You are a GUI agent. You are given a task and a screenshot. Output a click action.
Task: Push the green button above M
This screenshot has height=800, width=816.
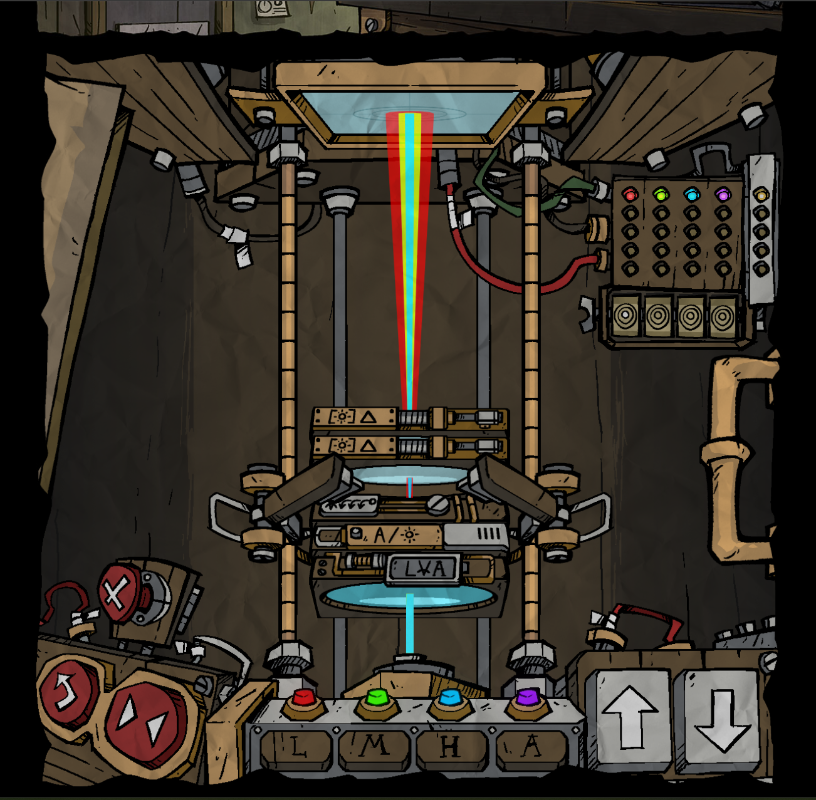(x=377, y=699)
